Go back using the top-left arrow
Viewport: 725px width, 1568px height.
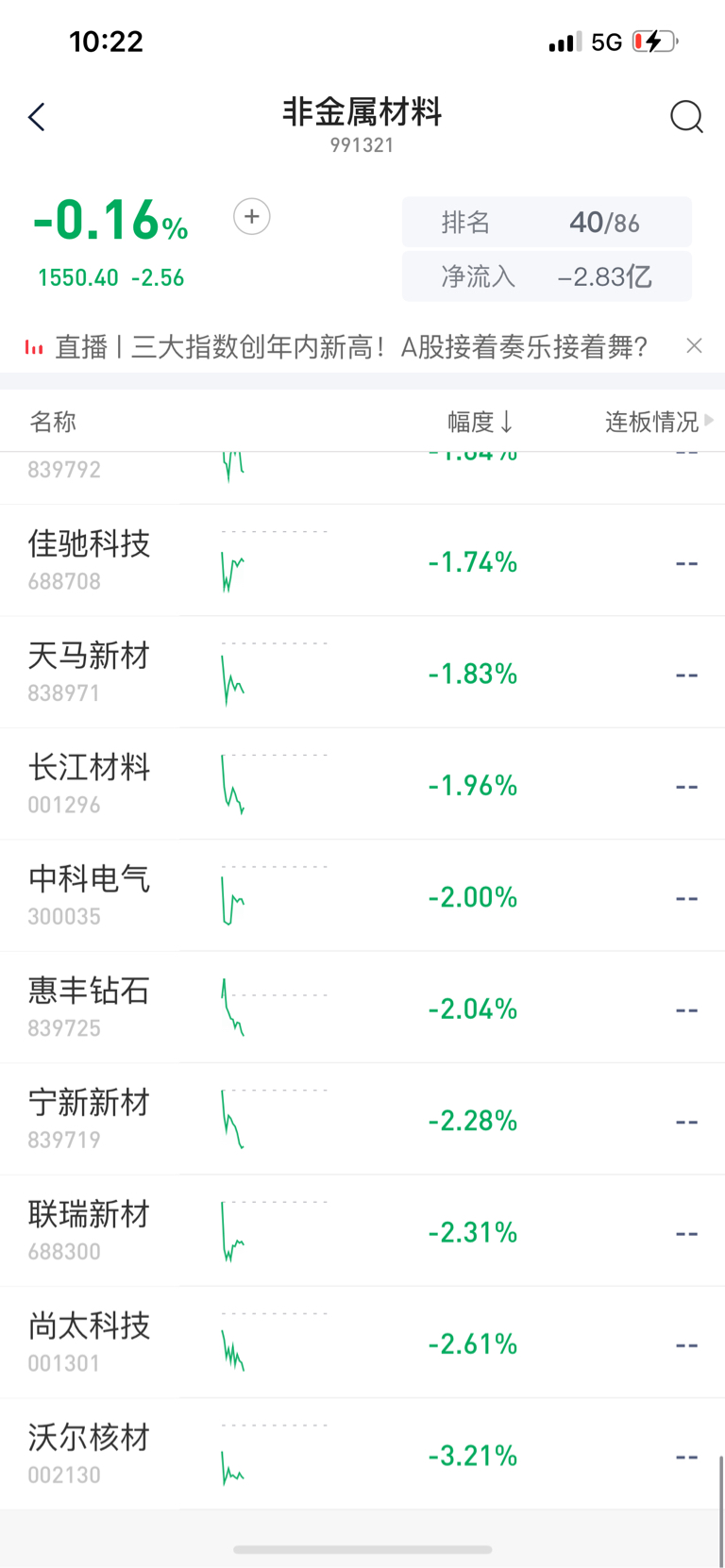click(37, 117)
